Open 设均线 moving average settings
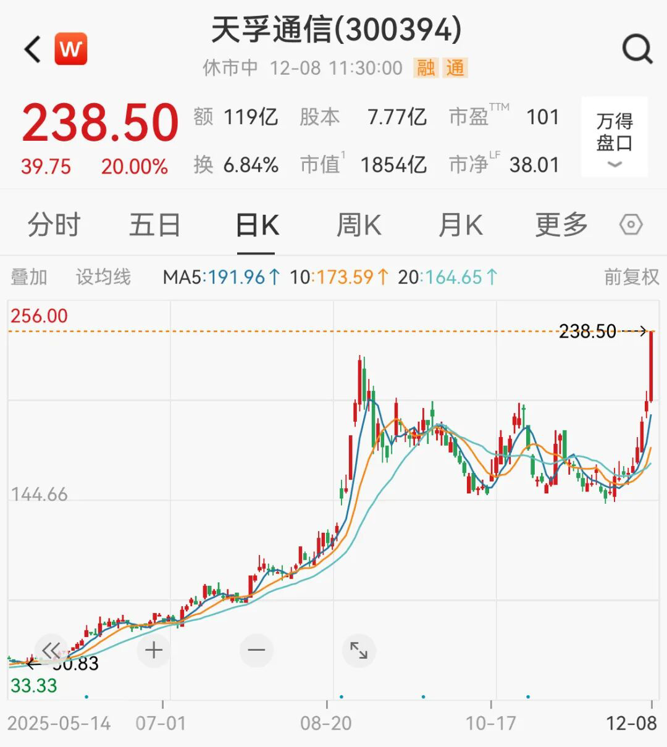Image resolution: width=667 pixels, height=747 pixels. click(x=104, y=277)
